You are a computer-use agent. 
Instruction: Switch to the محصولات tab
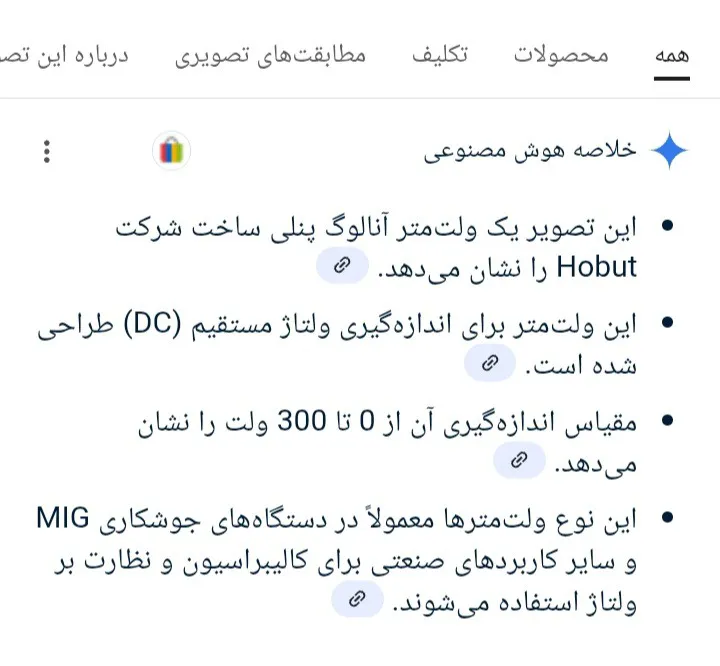click(x=561, y=55)
